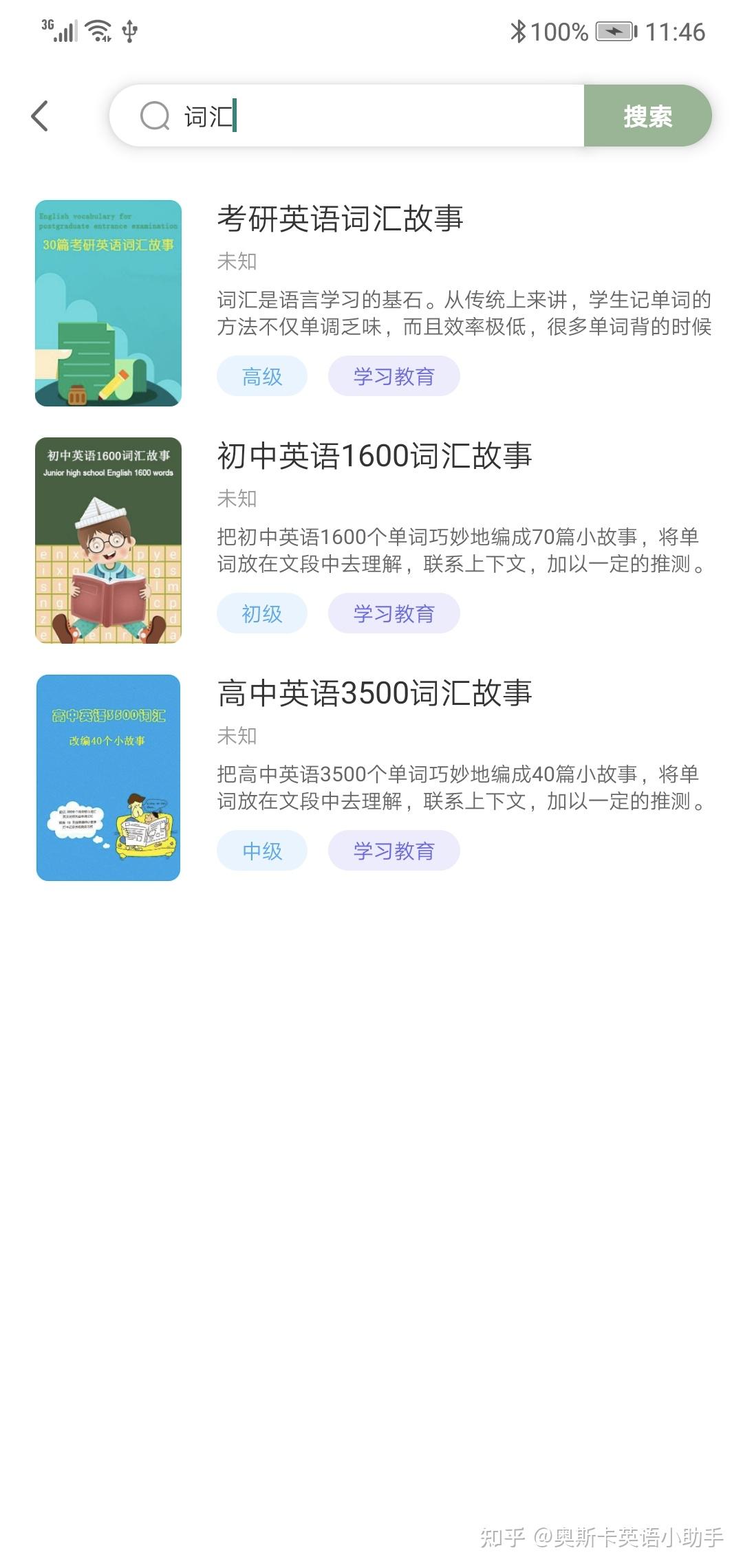
Task: Open 考研英语词汇故事 result
Action: (x=340, y=219)
